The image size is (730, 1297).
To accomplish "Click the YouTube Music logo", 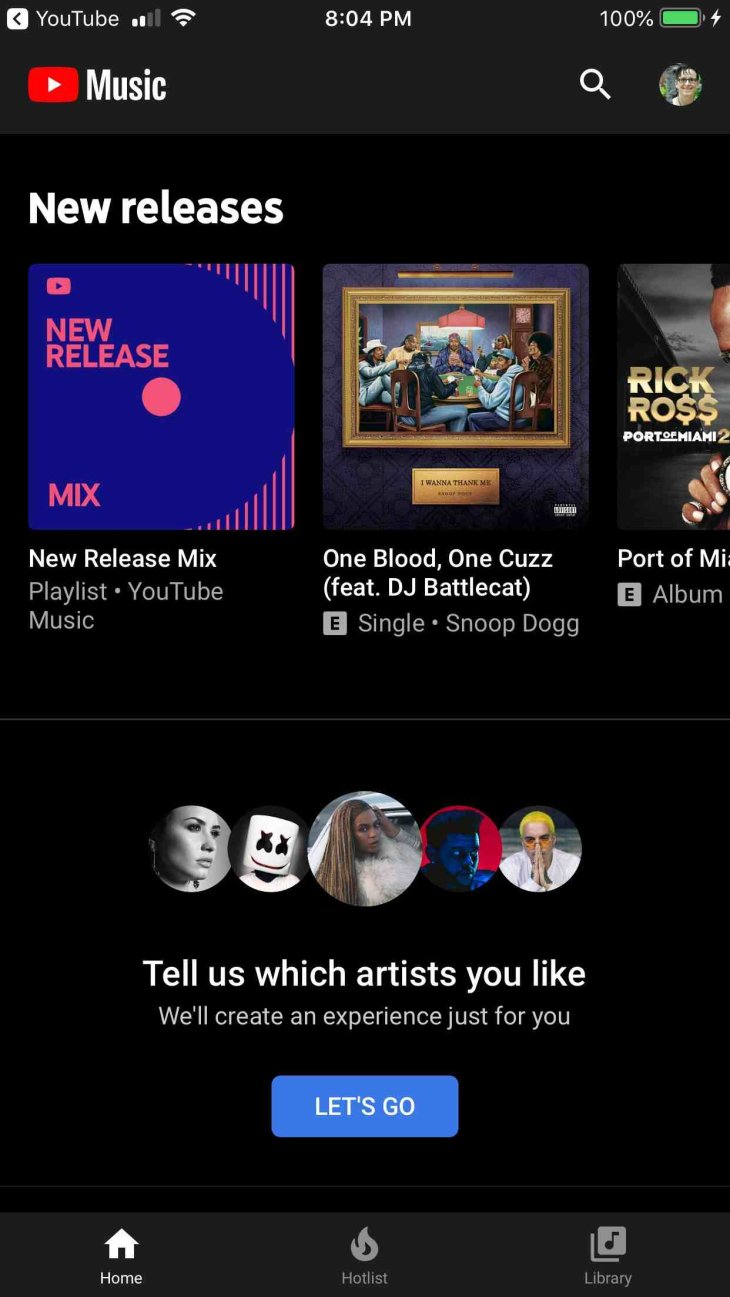I will 95,85.
